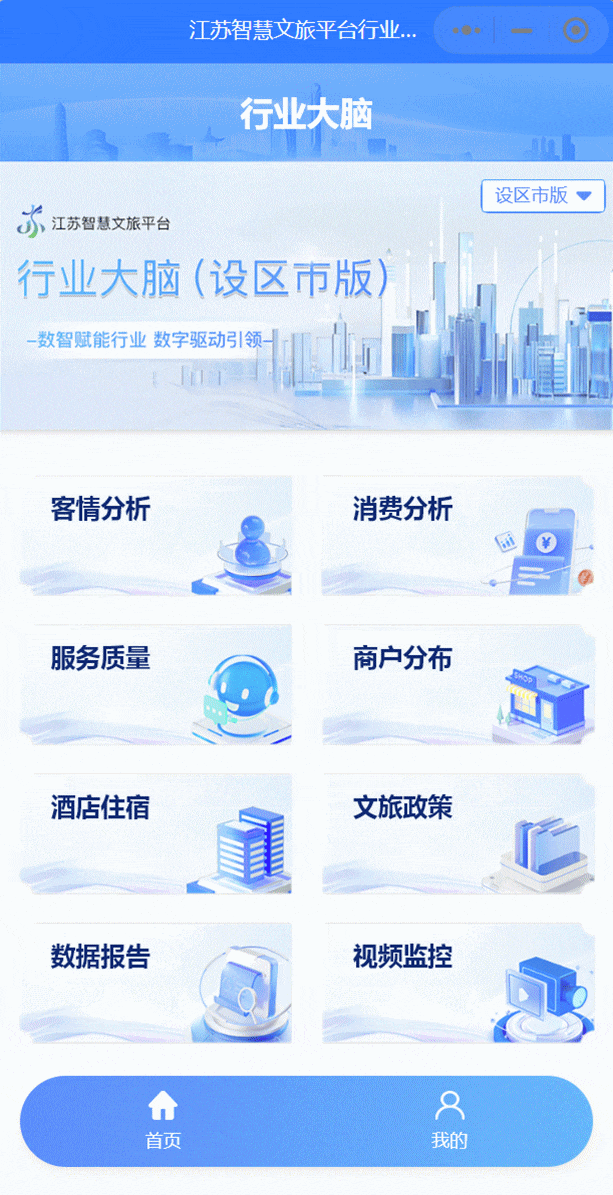Screen dimensions: 613x1195
Task: Select the 酒店住宿 card
Action: coord(156,834)
